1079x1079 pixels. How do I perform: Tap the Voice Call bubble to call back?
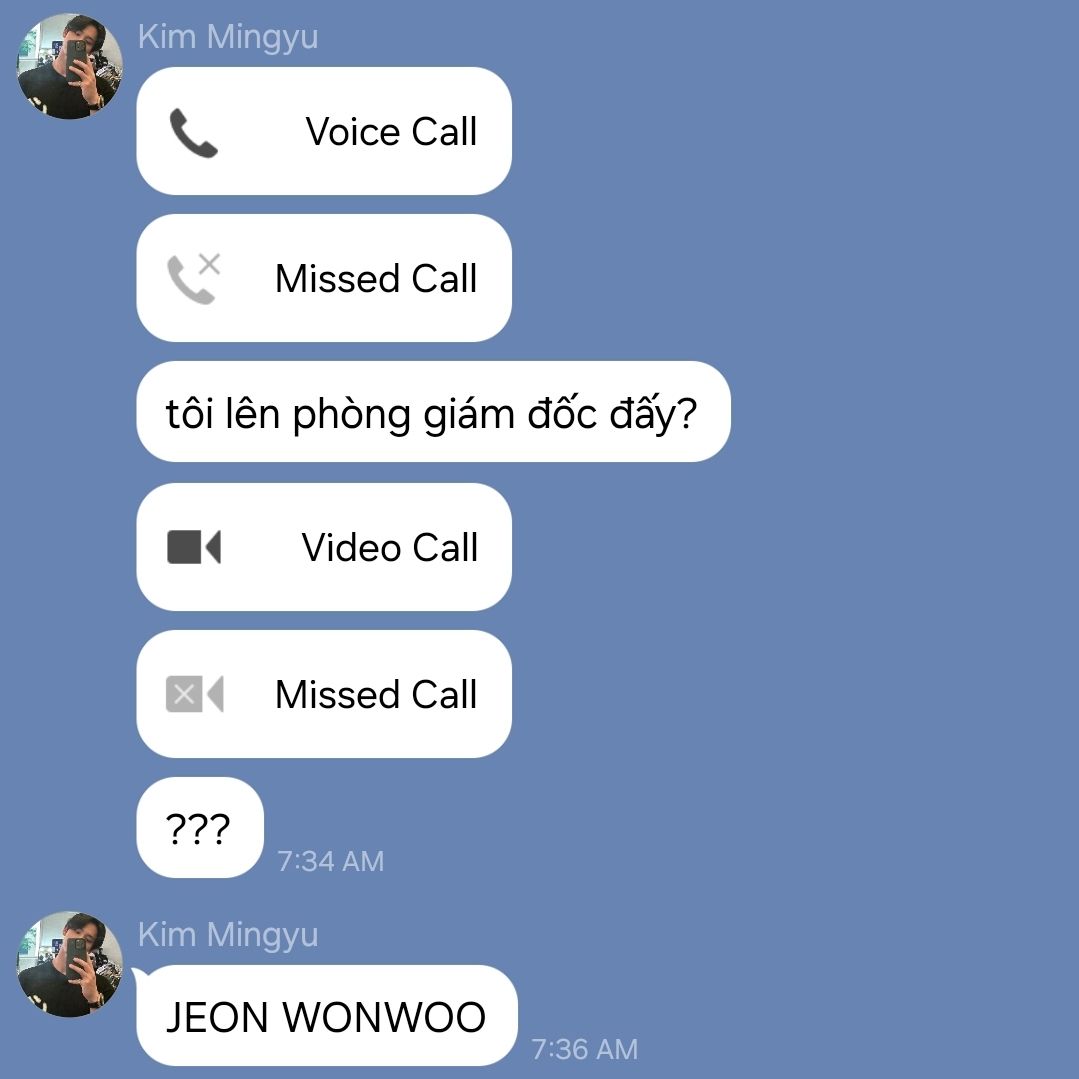(x=323, y=131)
